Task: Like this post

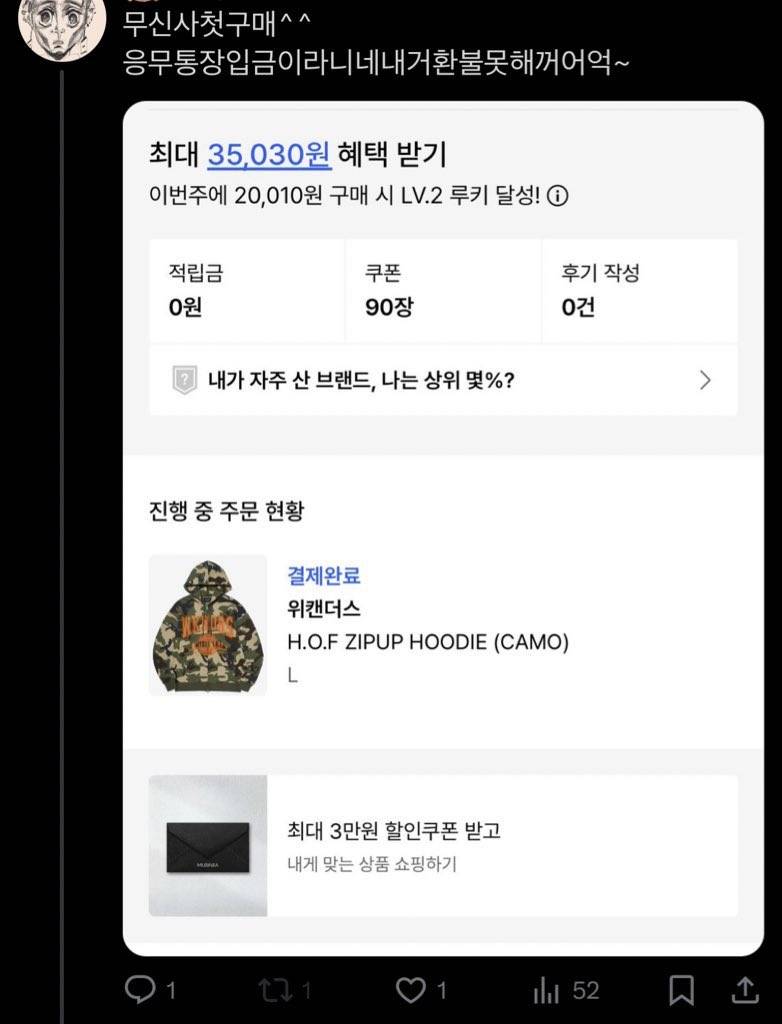Action: point(411,990)
